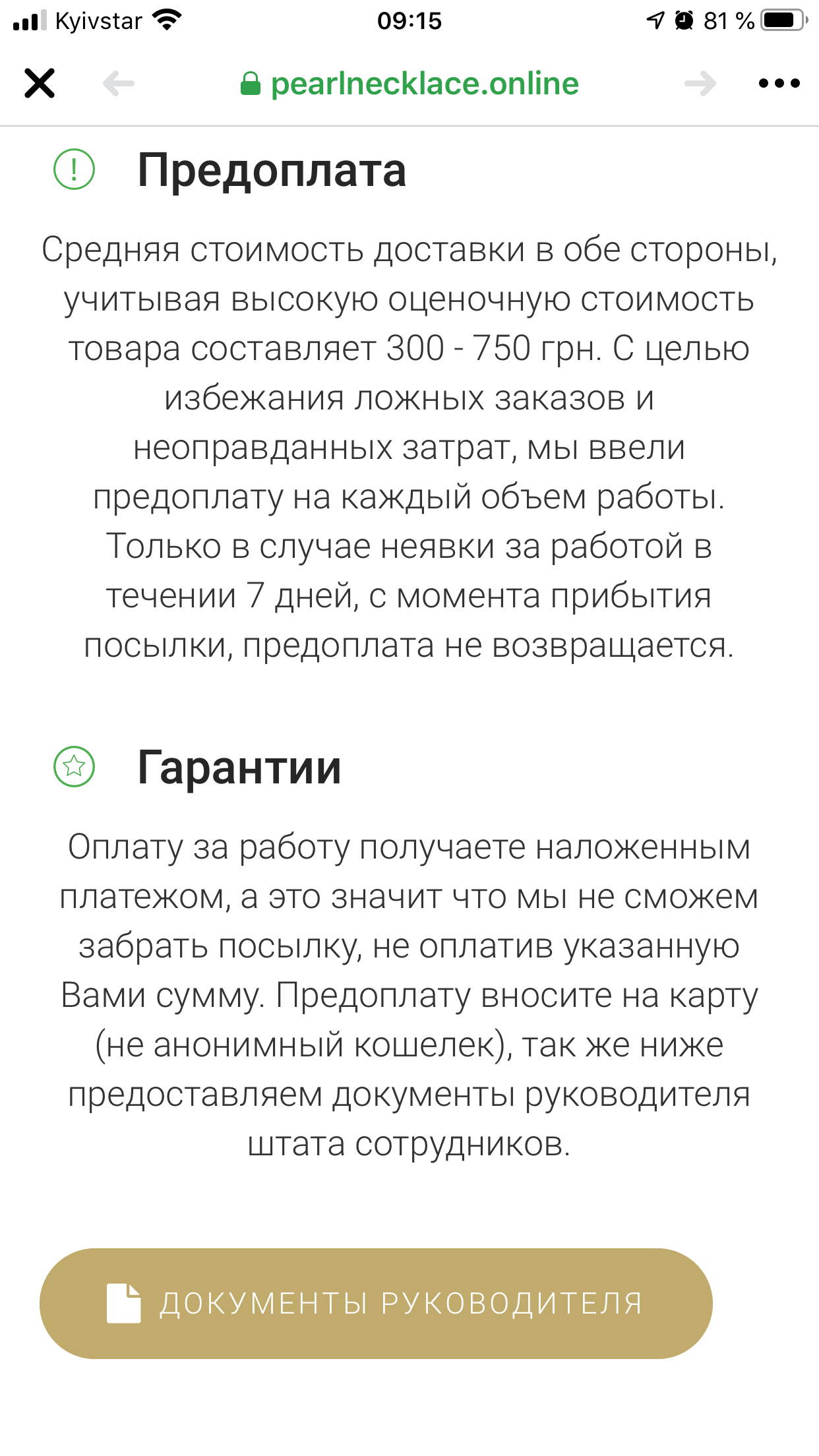Select the Kyivstar carrier label

(x=98, y=19)
